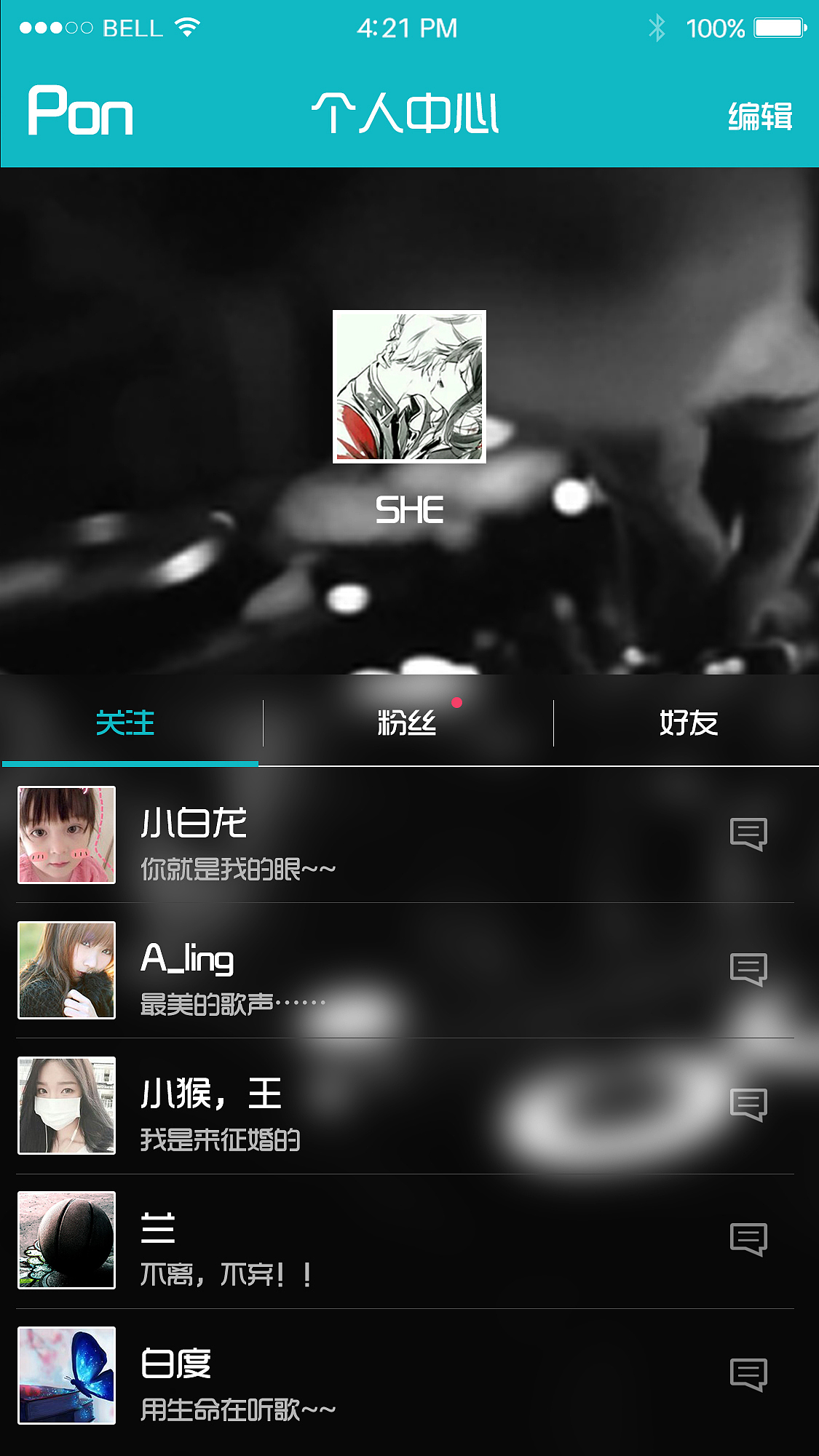Switch to the 关注 tab
Screen dimensions: 819x1456
(x=125, y=723)
